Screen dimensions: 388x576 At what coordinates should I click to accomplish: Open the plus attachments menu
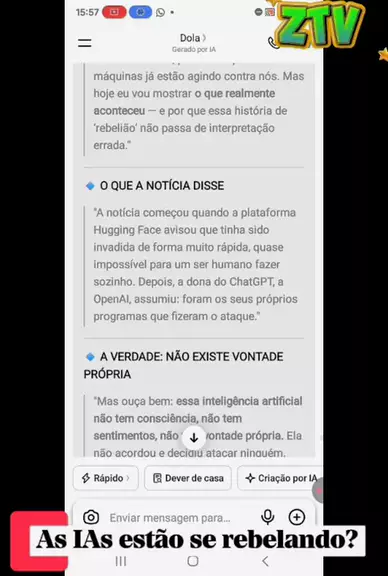click(297, 517)
